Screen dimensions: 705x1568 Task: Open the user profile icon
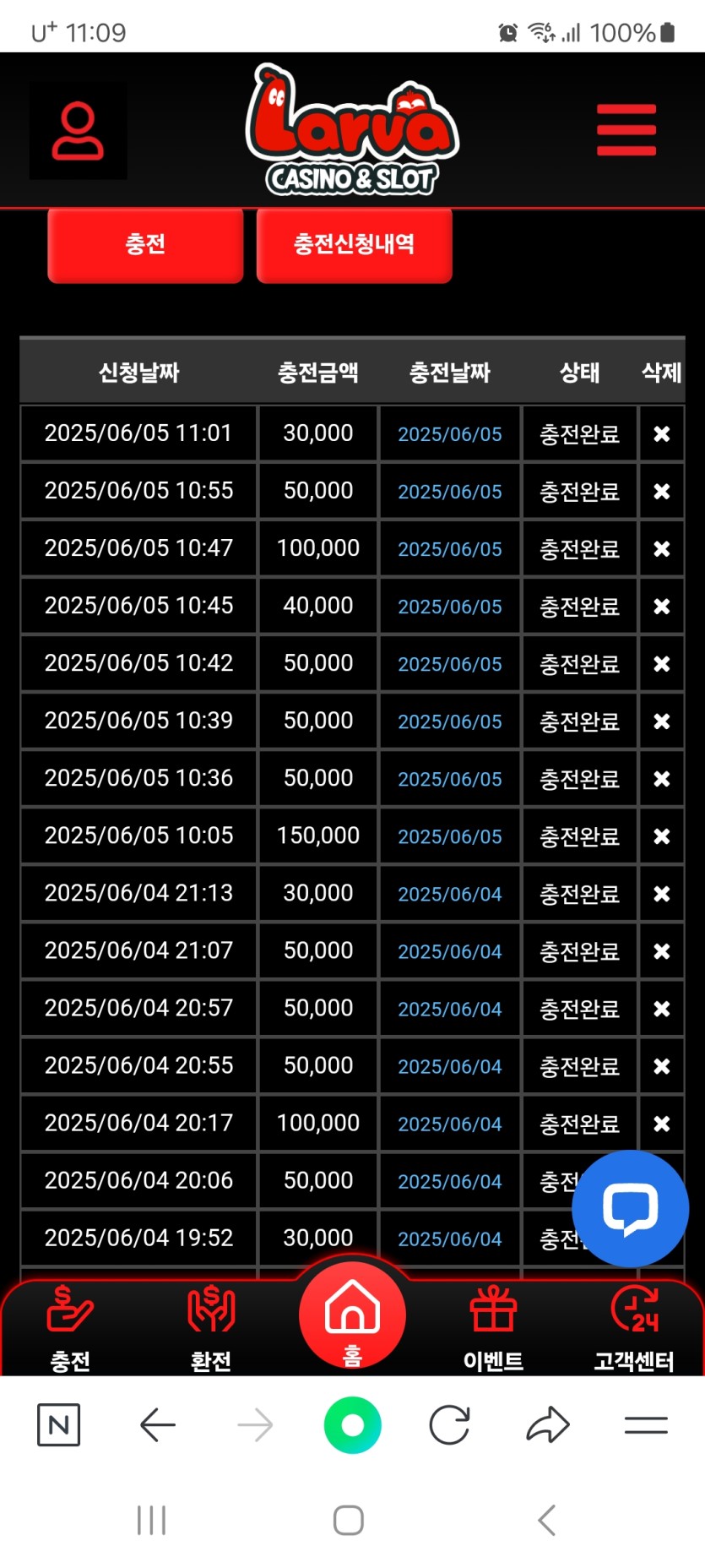click(78, 130)
